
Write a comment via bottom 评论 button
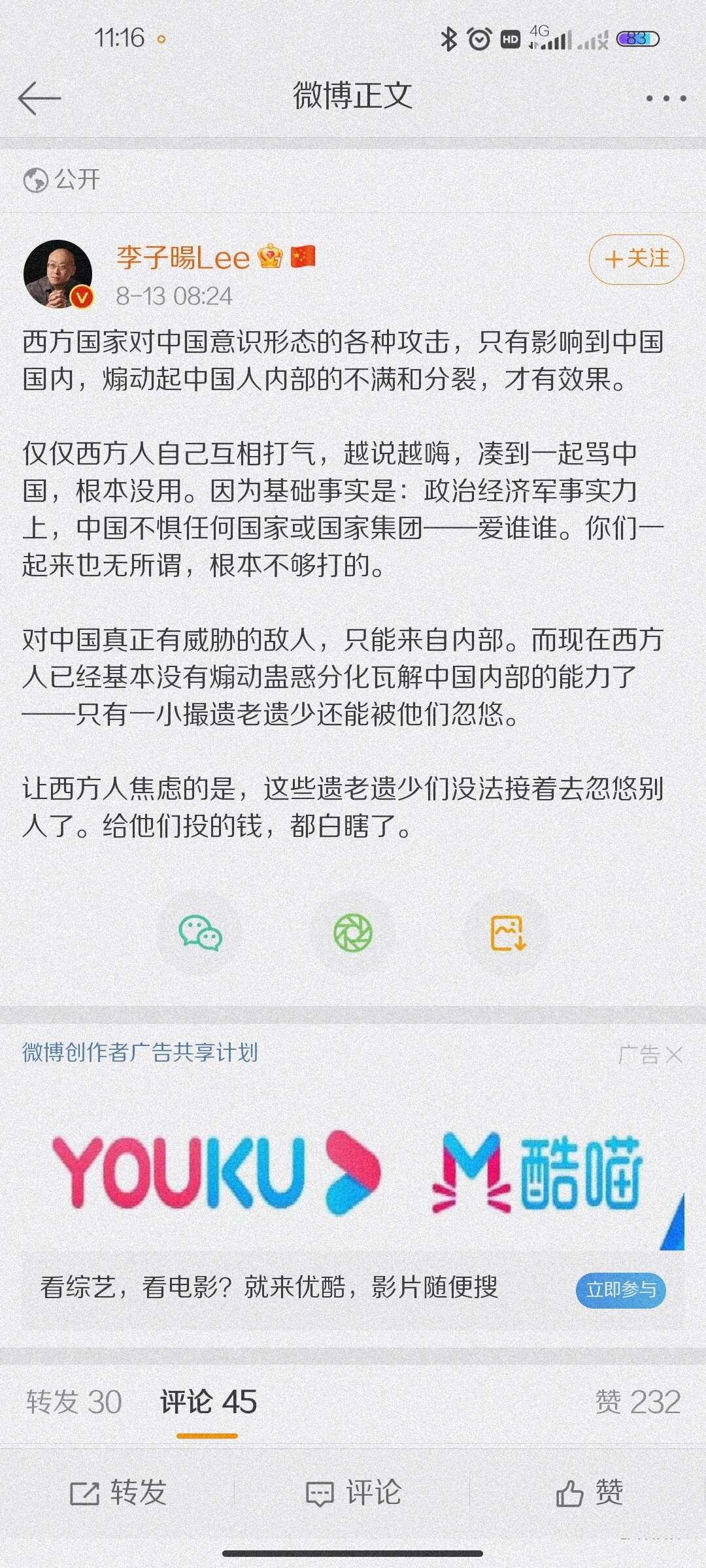tap(353, 1494)
